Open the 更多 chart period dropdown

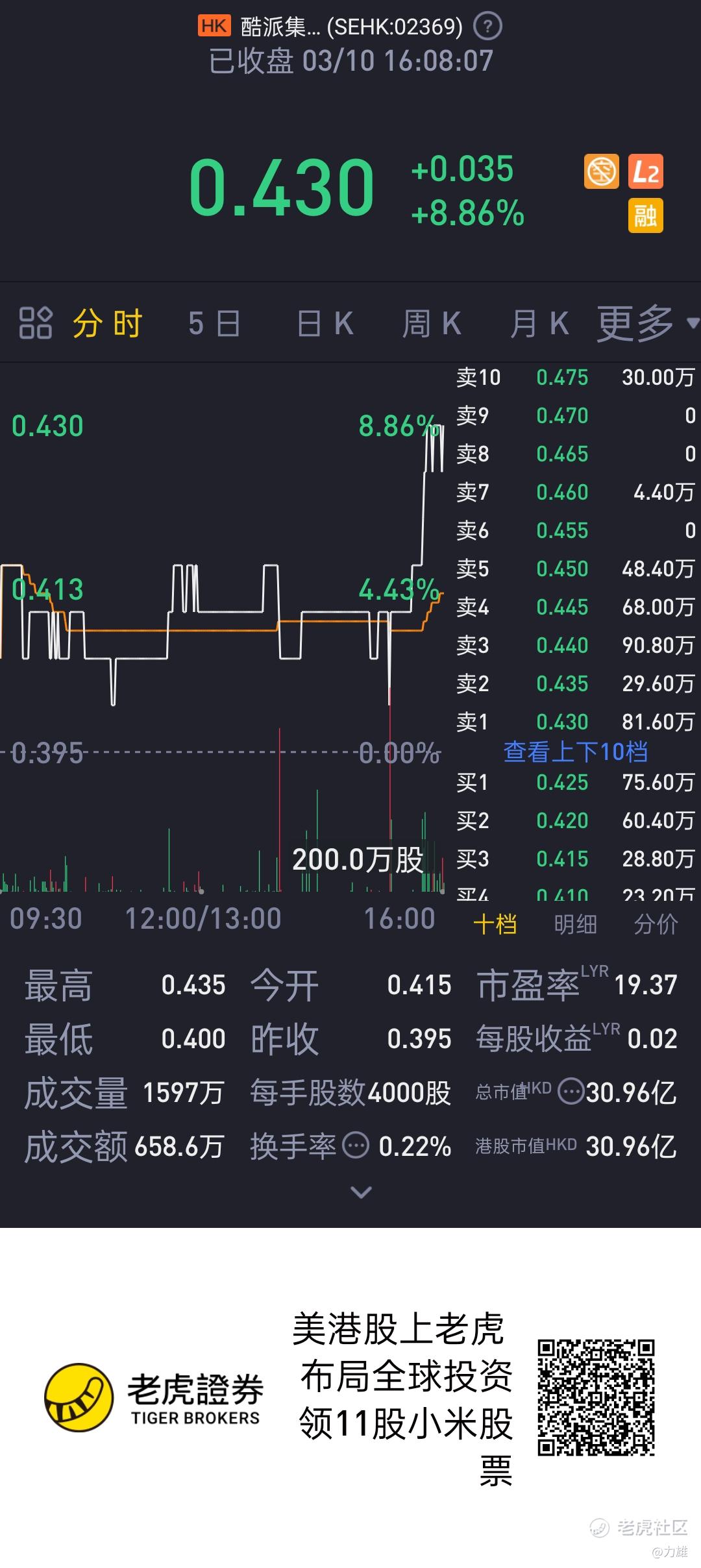646,323
